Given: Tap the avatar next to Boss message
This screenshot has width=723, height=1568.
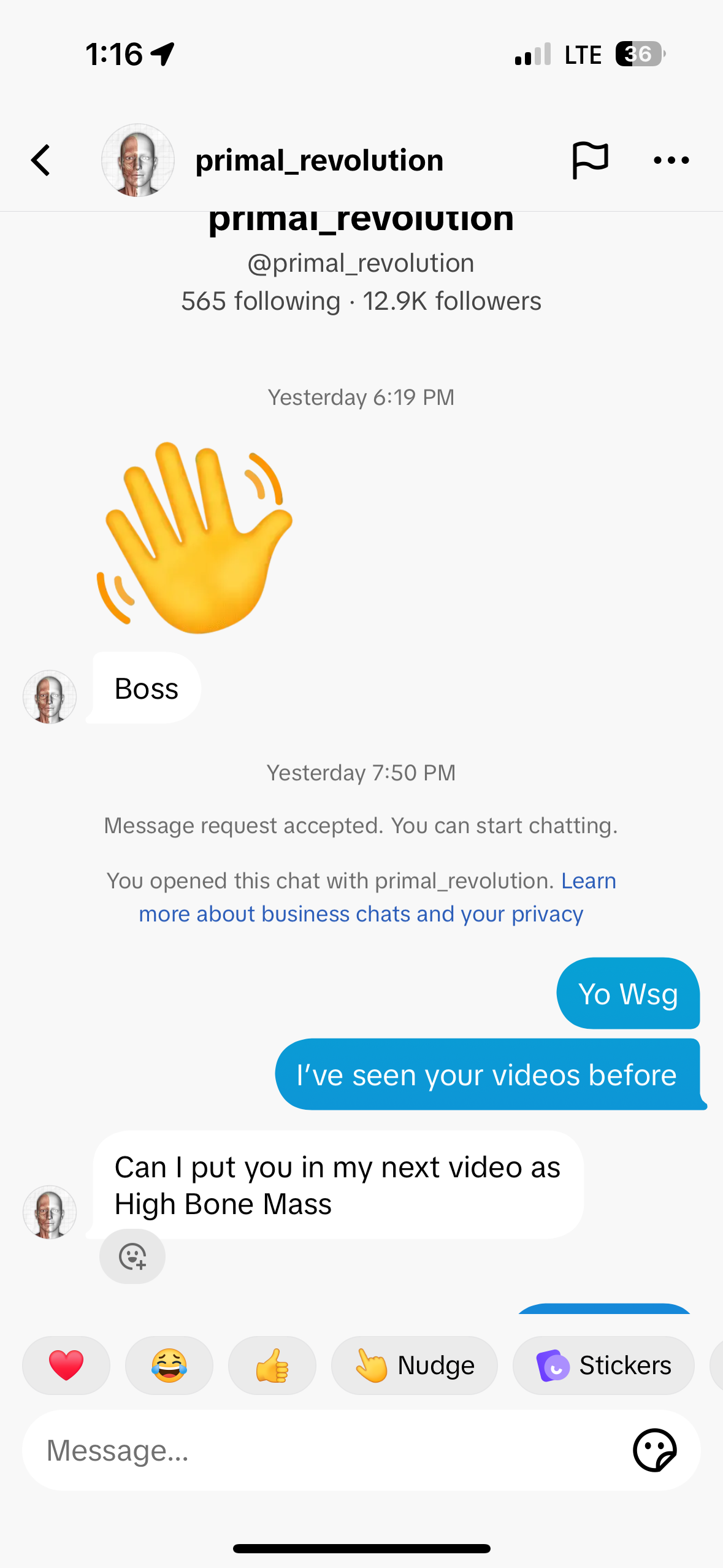Looking at the screenshot, I should pyautogui.click(x=50, y=696).
